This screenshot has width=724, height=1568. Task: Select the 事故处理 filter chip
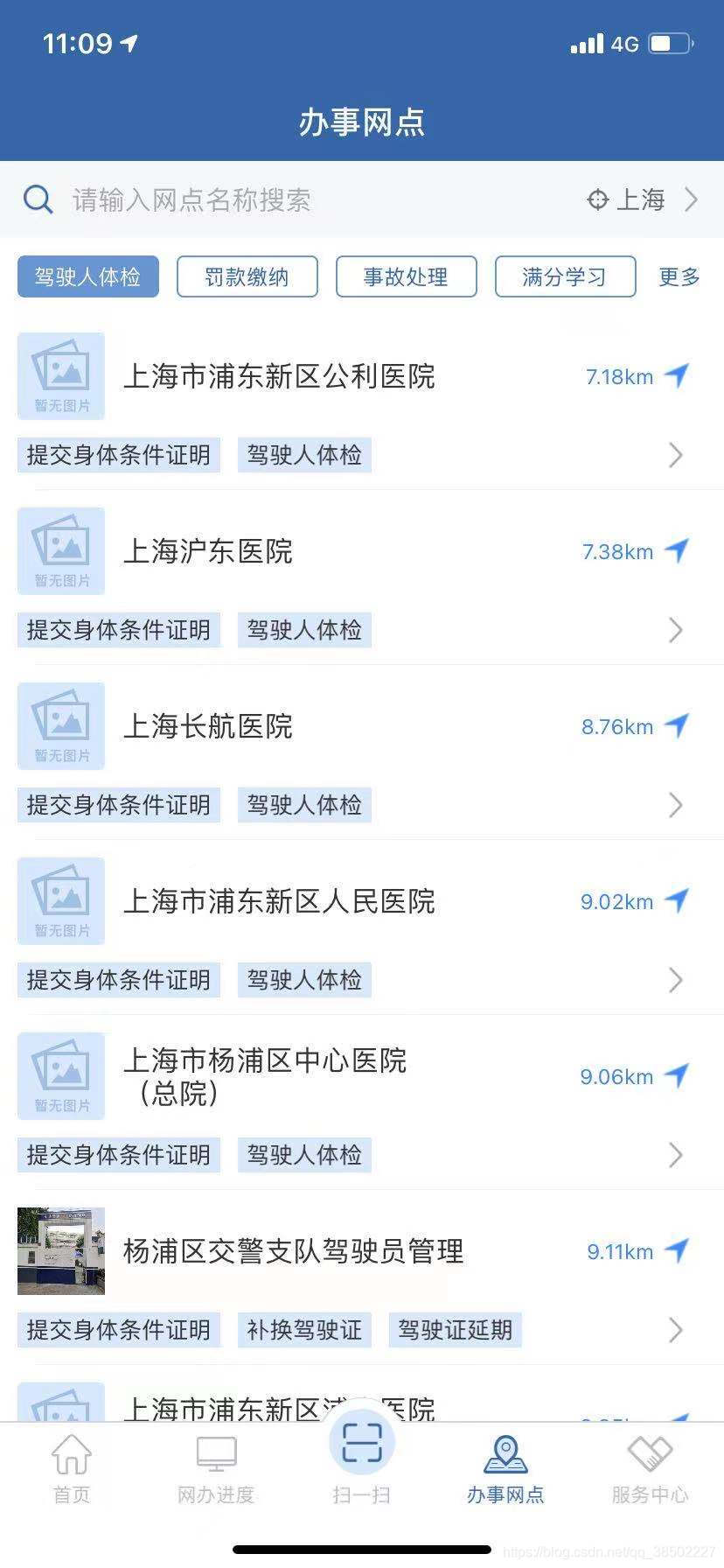click(406, 277)
